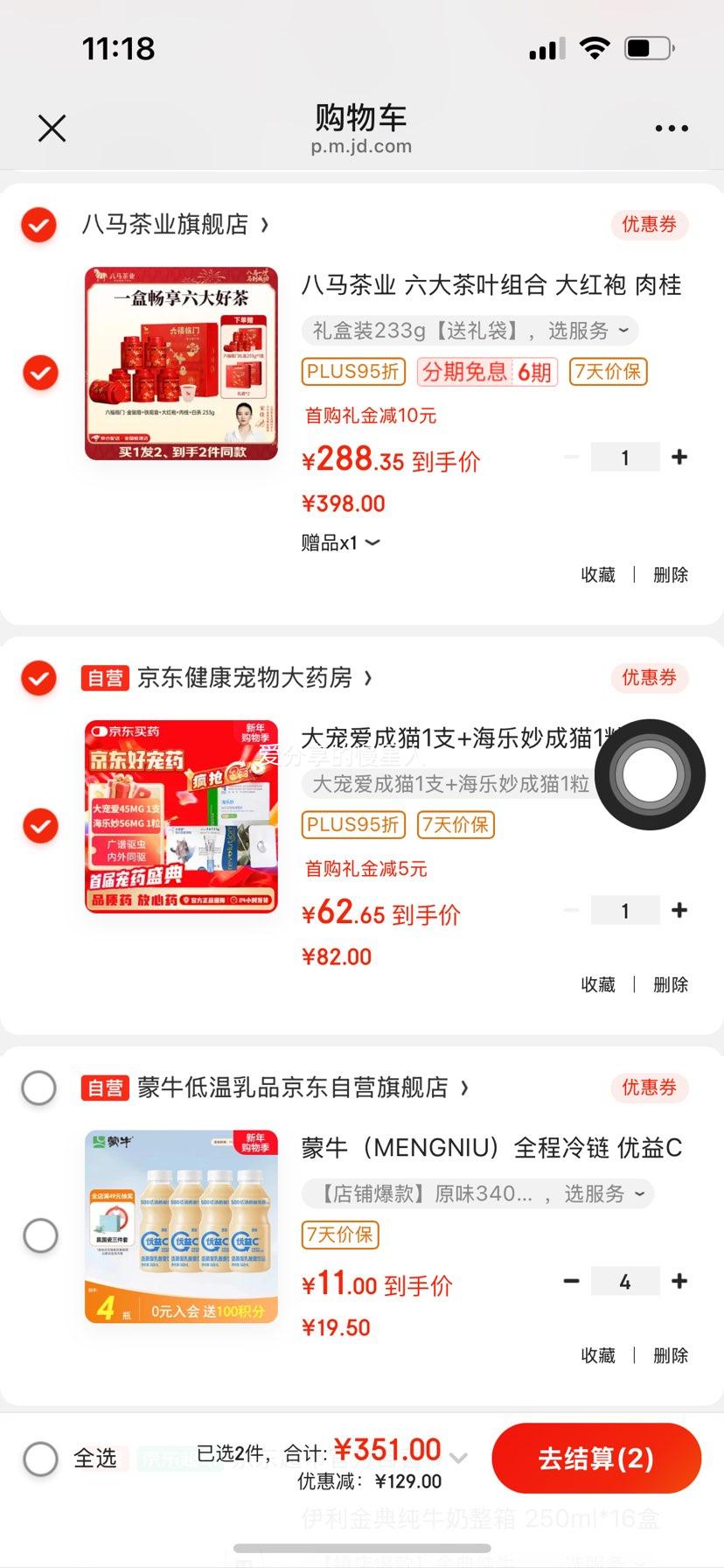Tap the floating screen recording circle
This screenshot has height=1568, width=724.
(648, 775)
